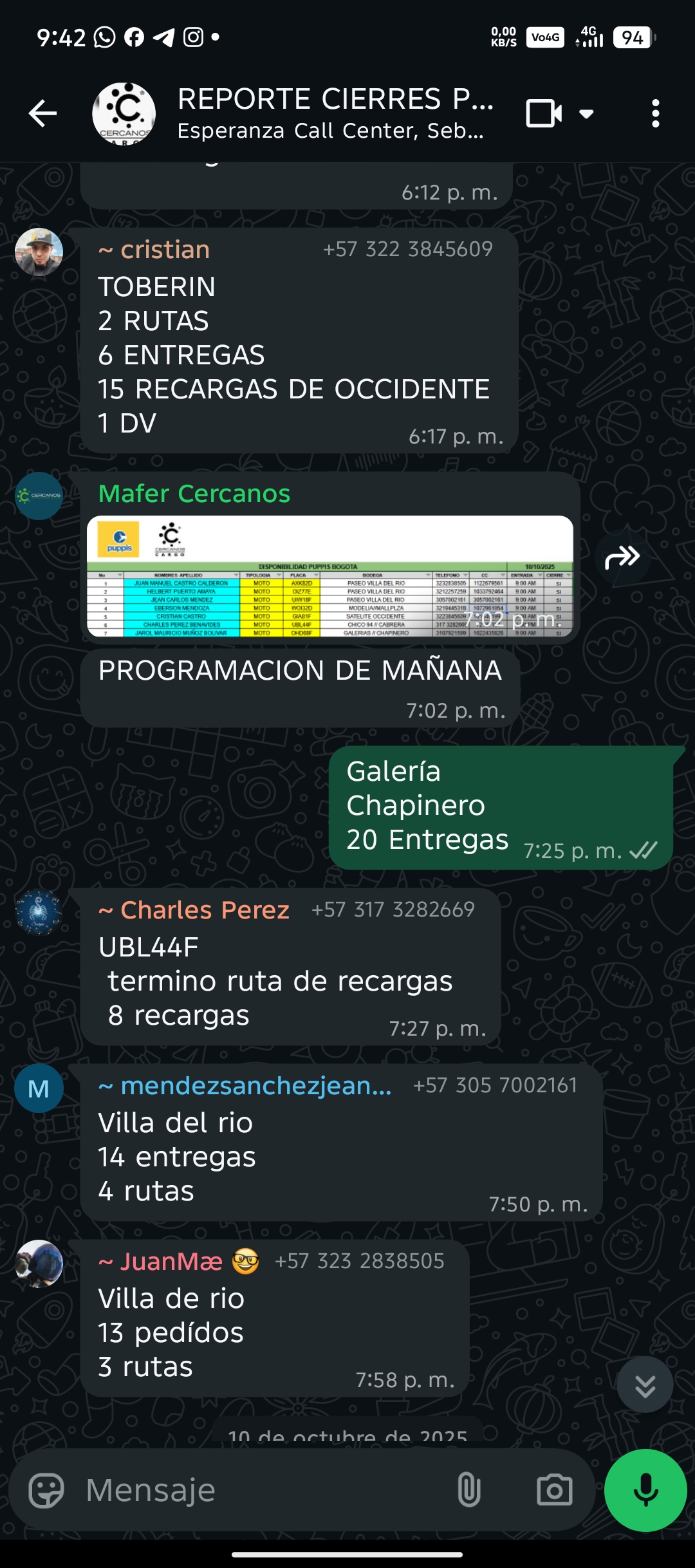This screenshot has height=1568, width=695.
Task: Tap cristian's profile photo
Action: (x=39, y=252)
